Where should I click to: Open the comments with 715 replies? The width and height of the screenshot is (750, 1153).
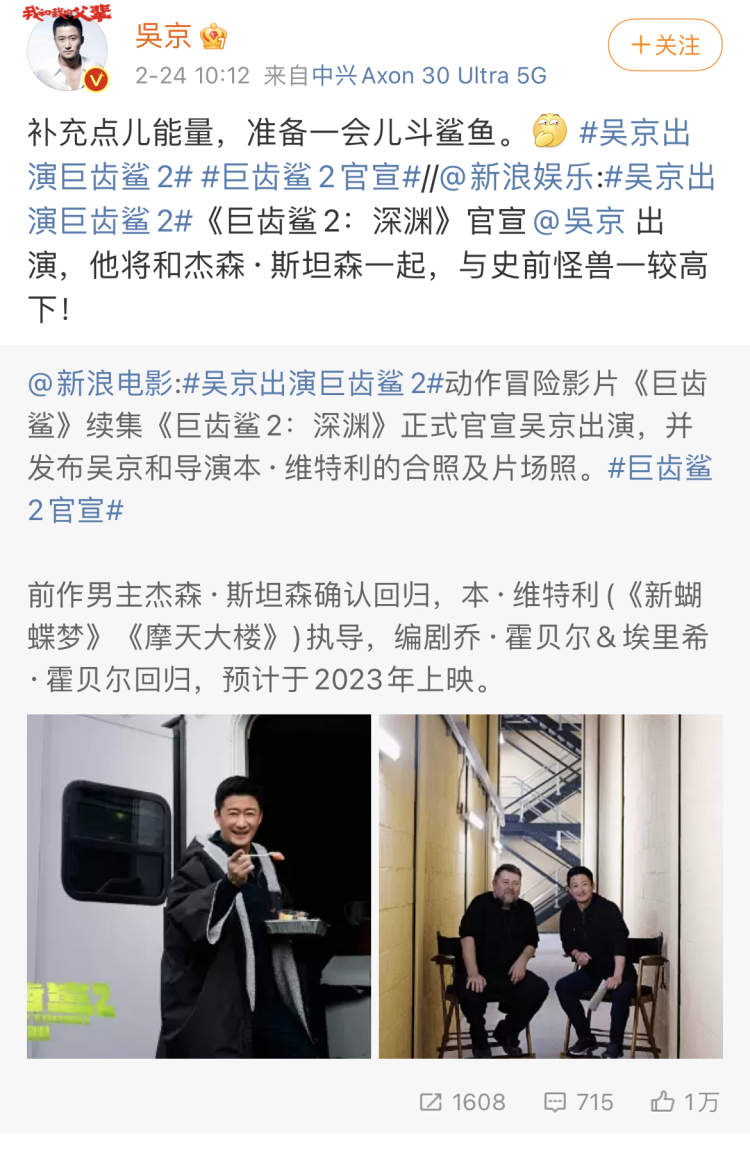click(x=579, y=1102)
